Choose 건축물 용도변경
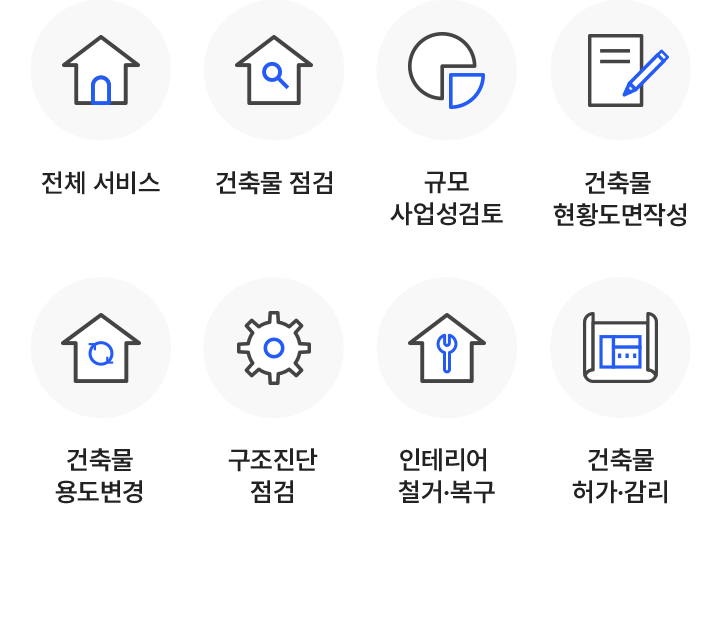The height and width of the screenshot is (633, 720). coord(101,348)
